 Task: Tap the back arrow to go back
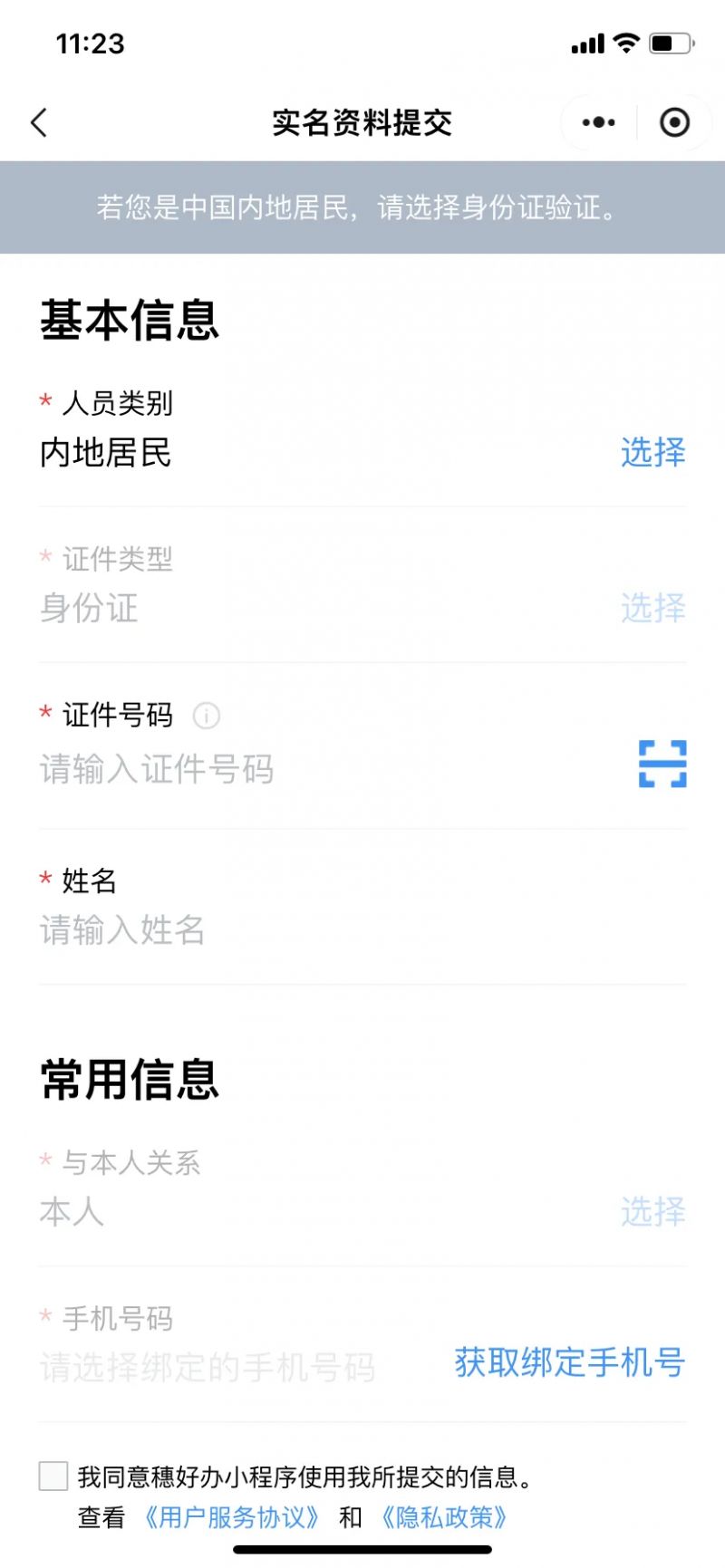coord(38,121)
